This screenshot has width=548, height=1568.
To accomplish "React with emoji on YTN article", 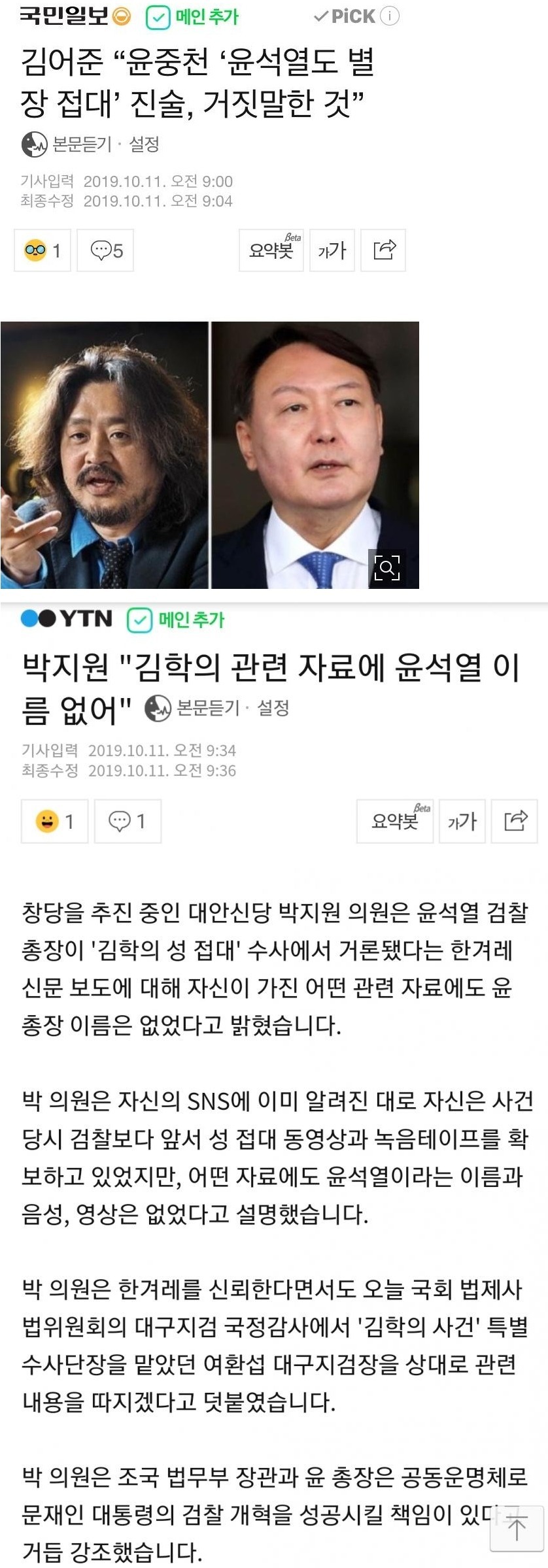I will click(54, 821).
